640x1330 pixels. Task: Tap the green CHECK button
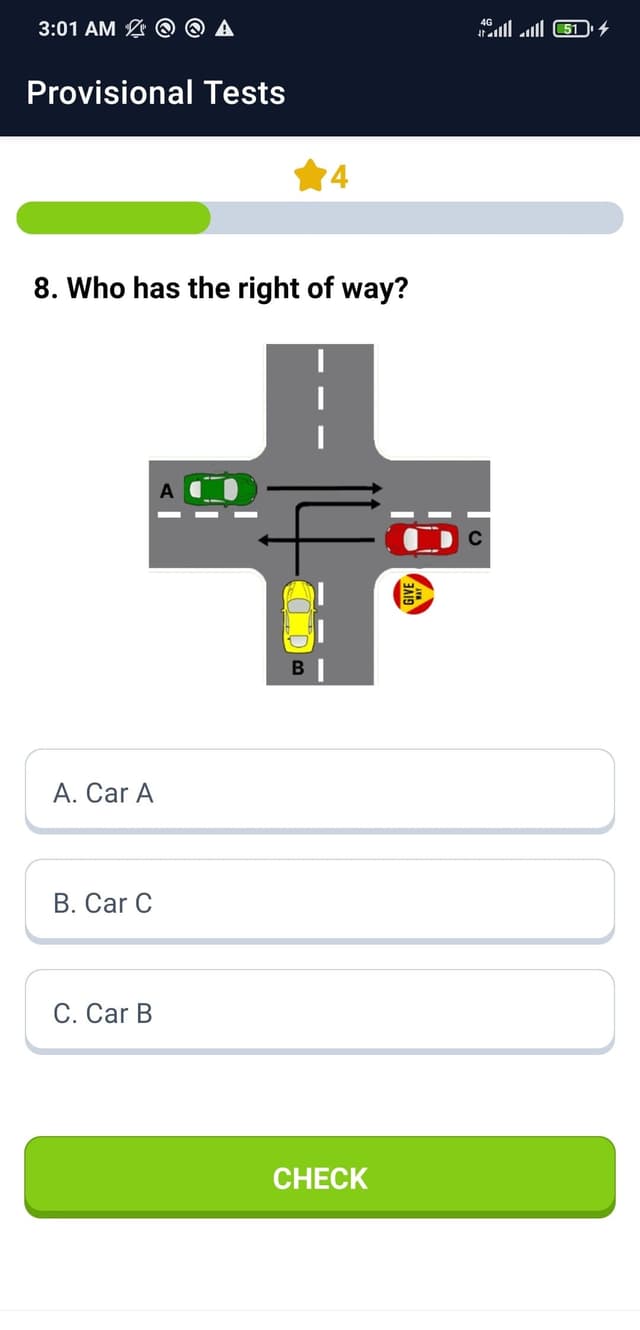(320, 1177)
